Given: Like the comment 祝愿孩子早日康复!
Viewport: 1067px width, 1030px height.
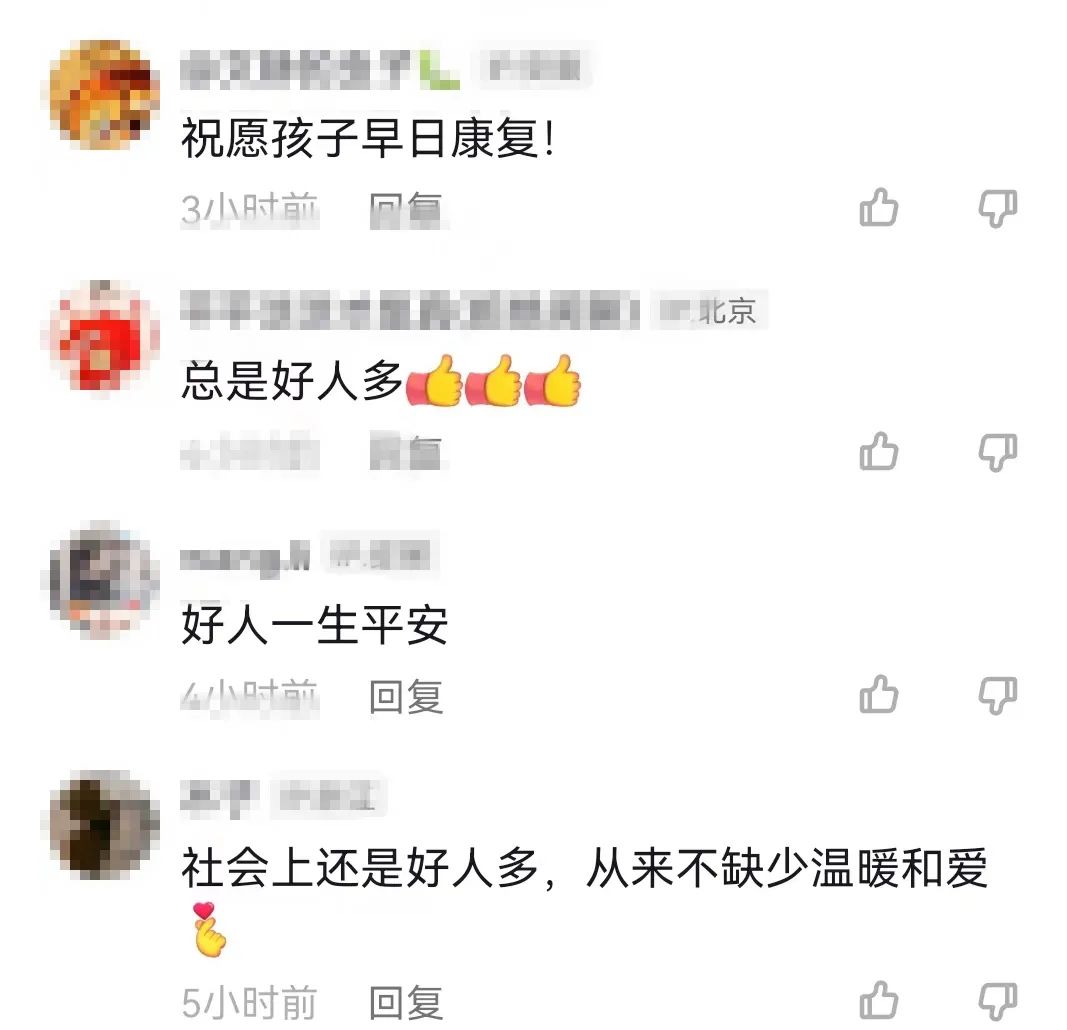Looking at the screenshot, I should pos(879,208).
